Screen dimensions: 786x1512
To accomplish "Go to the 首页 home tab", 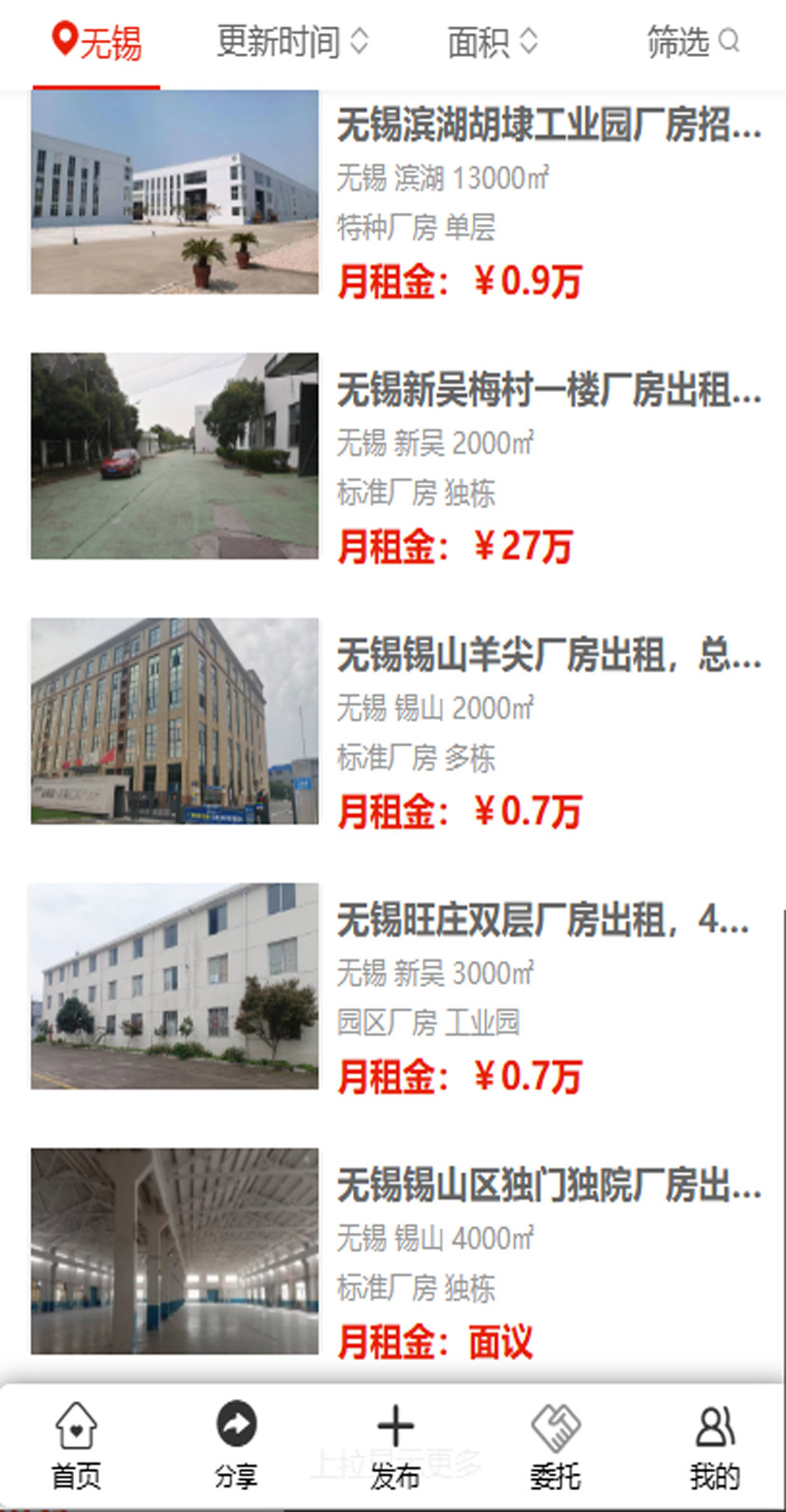I will tap(76, 1446).
